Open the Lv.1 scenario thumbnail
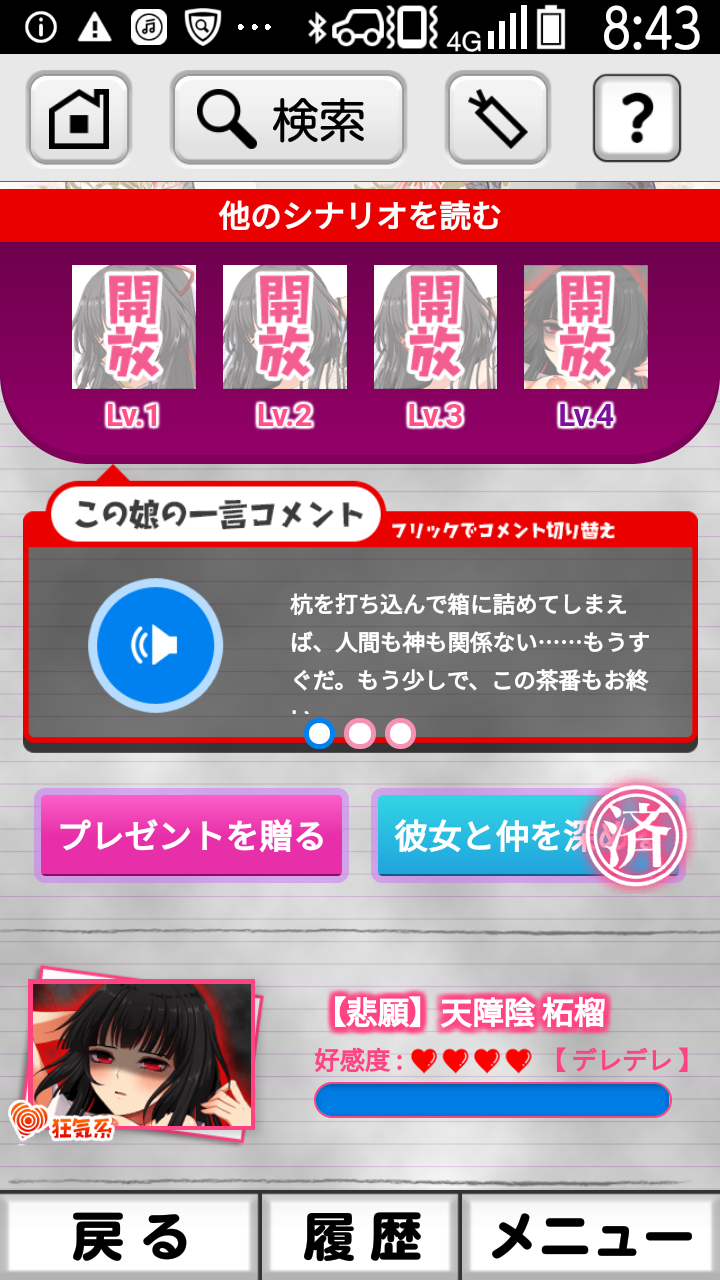The height and width of the screenshot is (1280, 720). [x=134, y=327]
